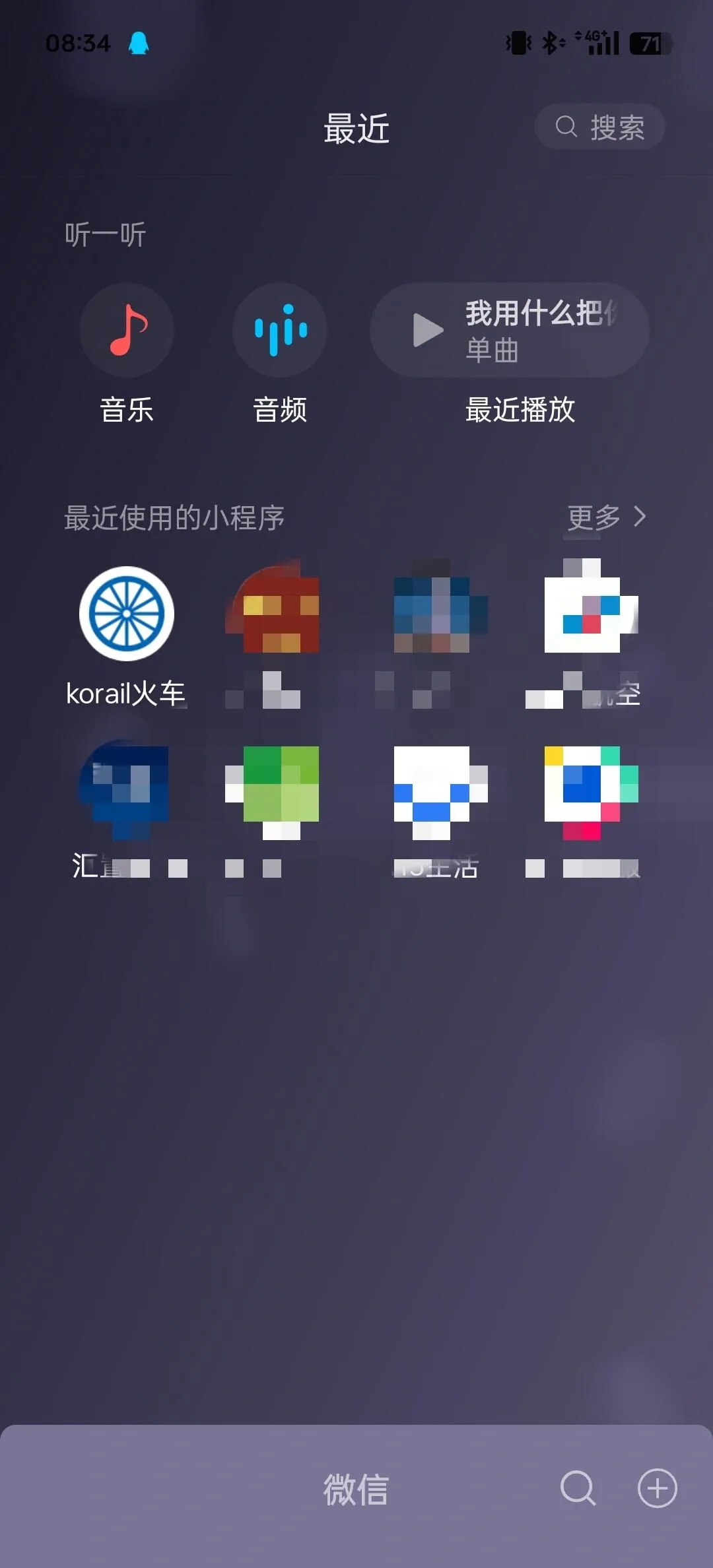Tap the magnifier icon in the 微信 bar
This screenshot has height=1568, width=713.
click(578, 1488)
